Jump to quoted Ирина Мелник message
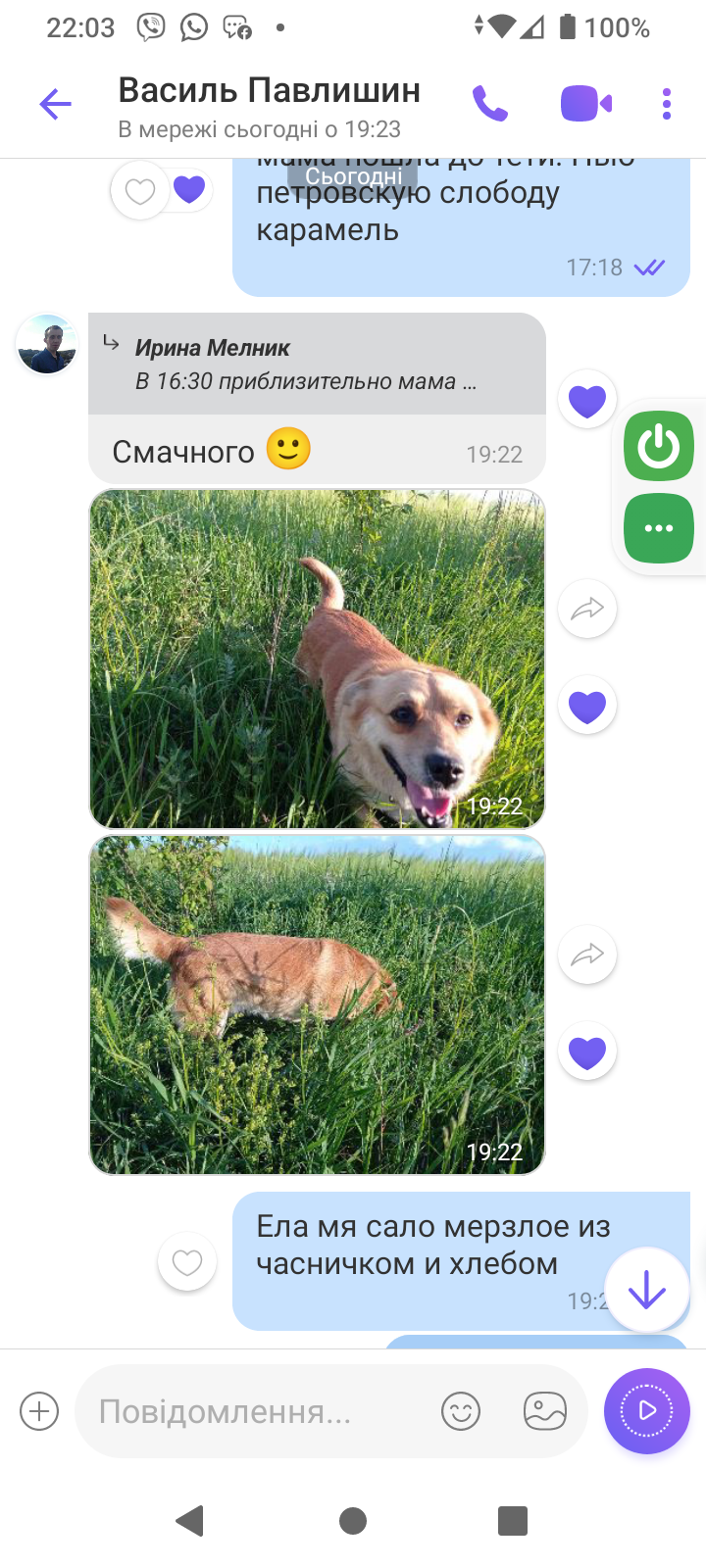Viewport: 706px width, 1568px height. [x=316, y=364]
